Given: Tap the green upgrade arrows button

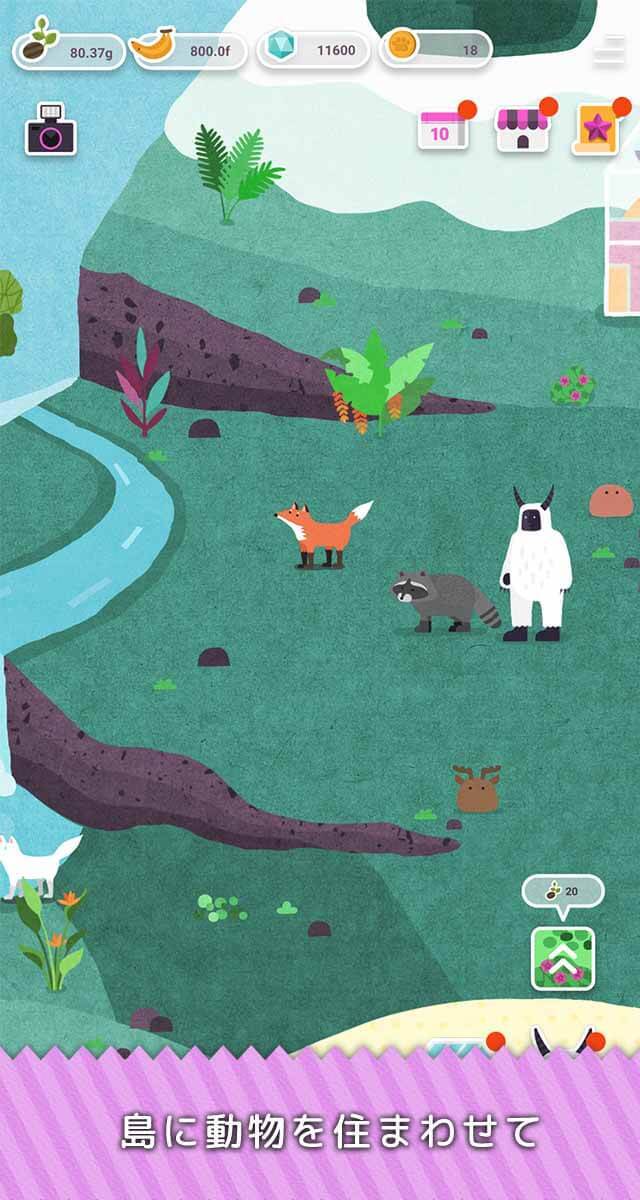Looking at the screenshot, I should (x=562, y=958).
